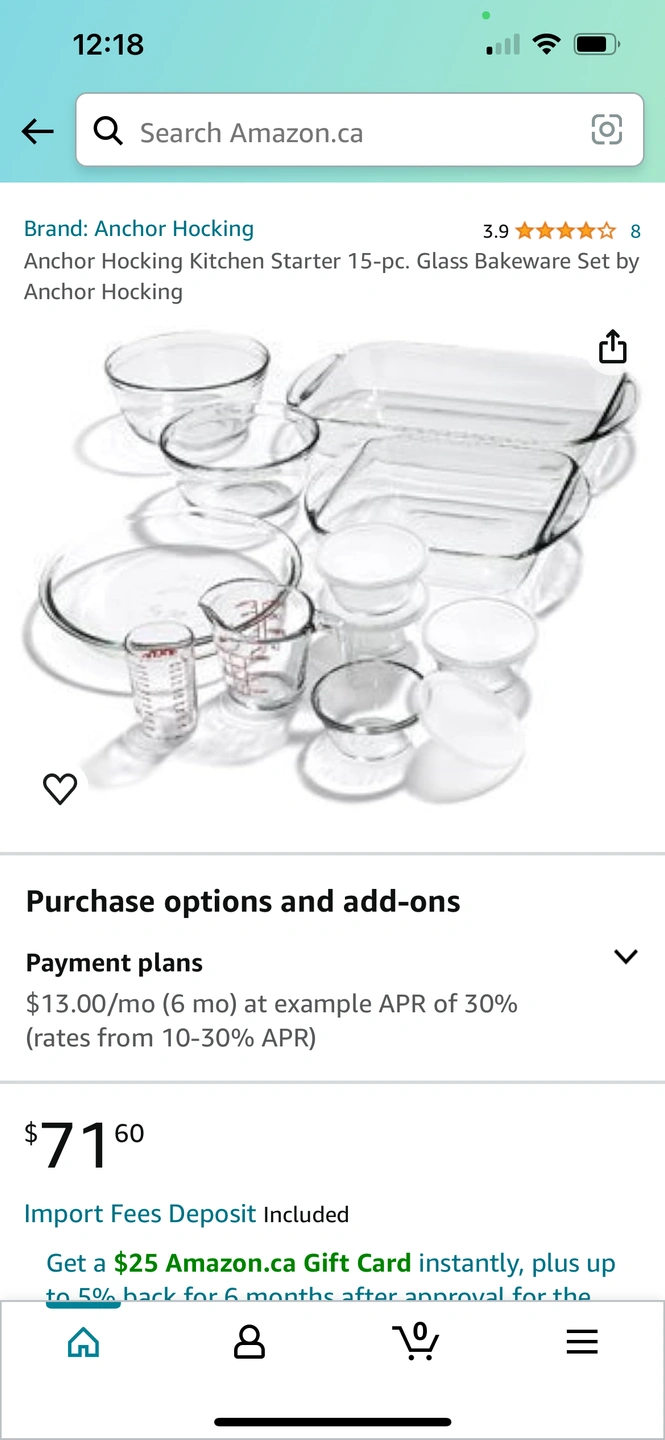The width and height of the screenshot is (665, 1440).
Task: Switch to the account profile tab
Action: [249, 1342]
